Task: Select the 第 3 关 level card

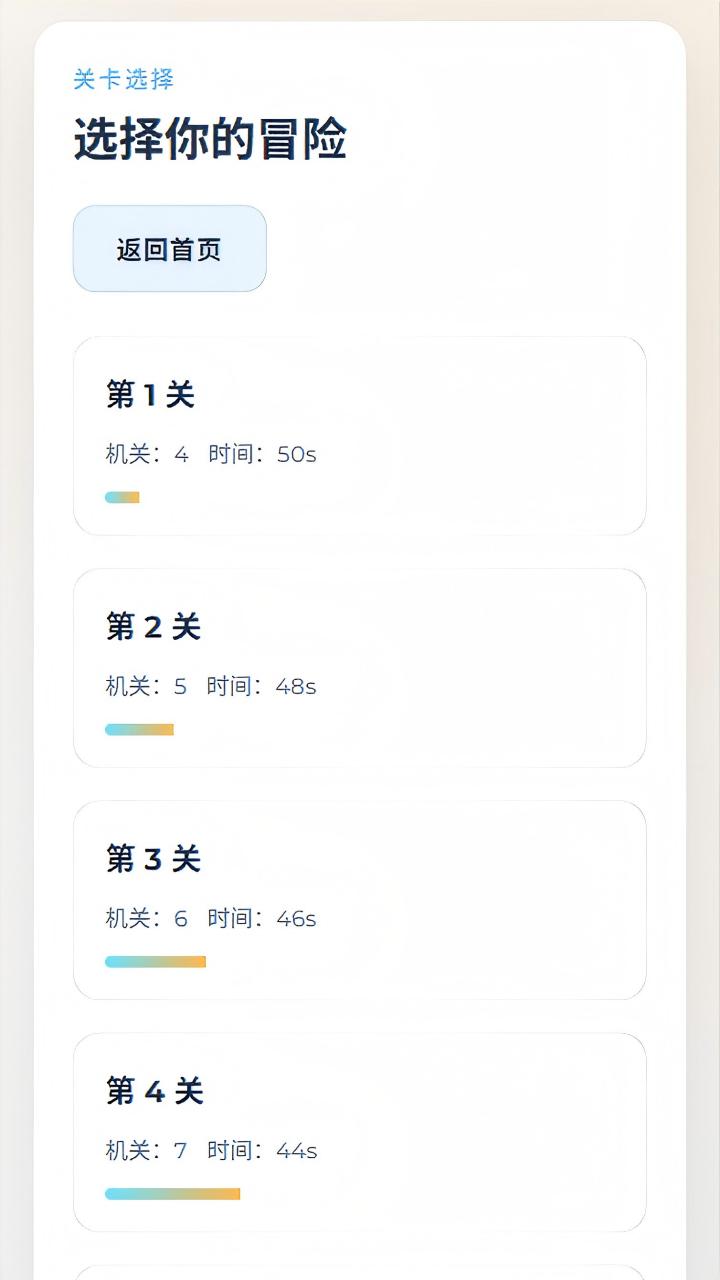Action: [360, 900]
